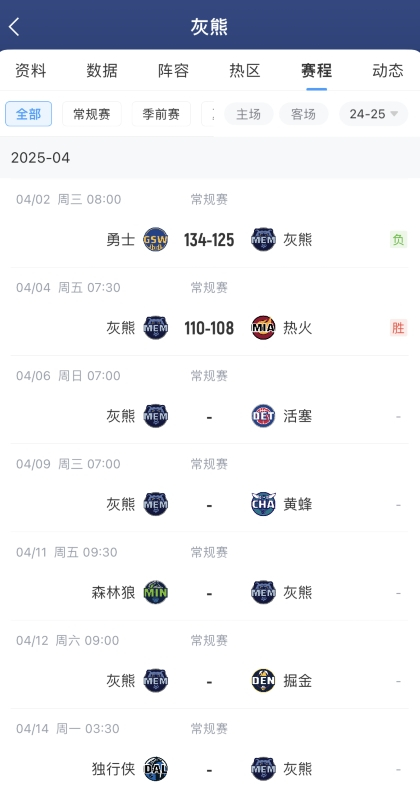
Task: Open the 灰熊 vs 黄蜂 game
Action: (x=210, y=488)
